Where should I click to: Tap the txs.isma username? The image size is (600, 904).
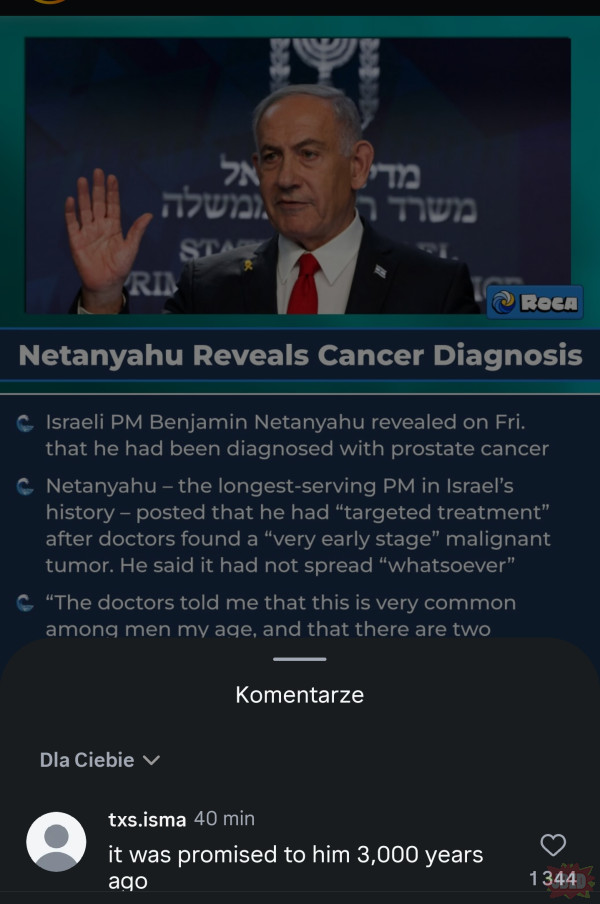click(x=147, y=819)
